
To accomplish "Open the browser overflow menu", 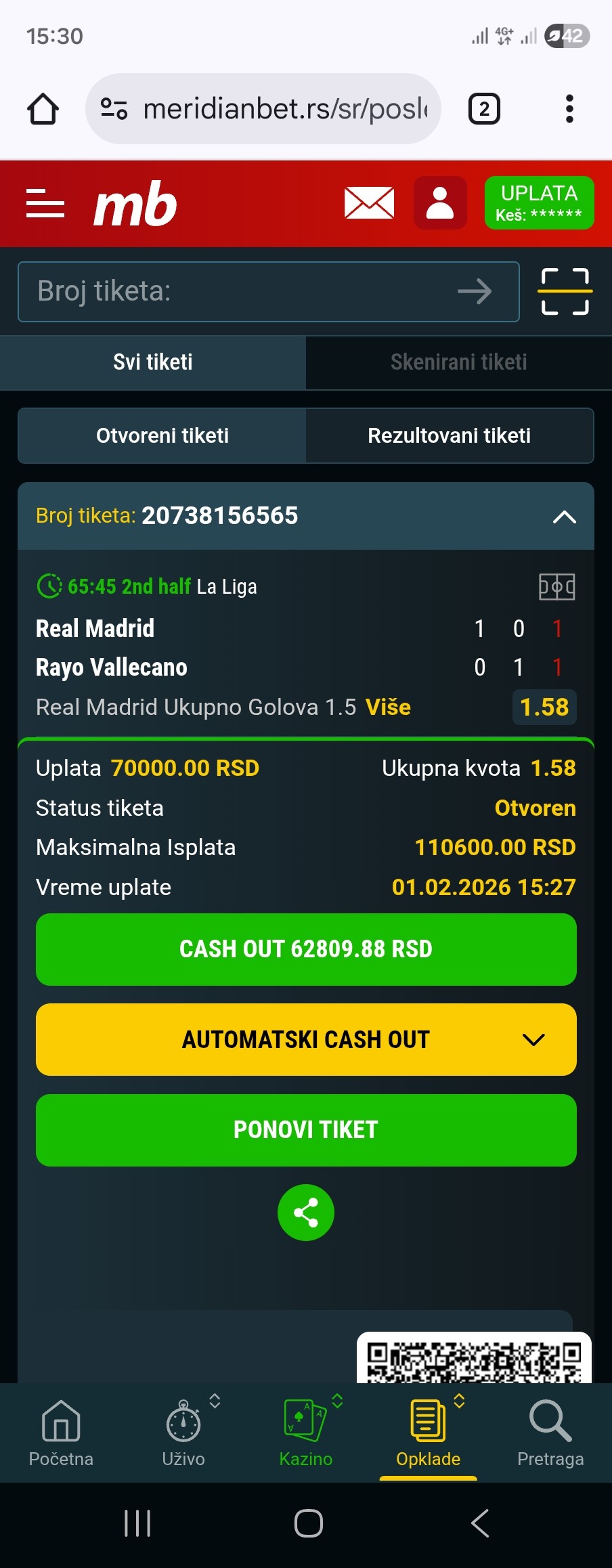I will pyautogui.click(x=569, y=109).
